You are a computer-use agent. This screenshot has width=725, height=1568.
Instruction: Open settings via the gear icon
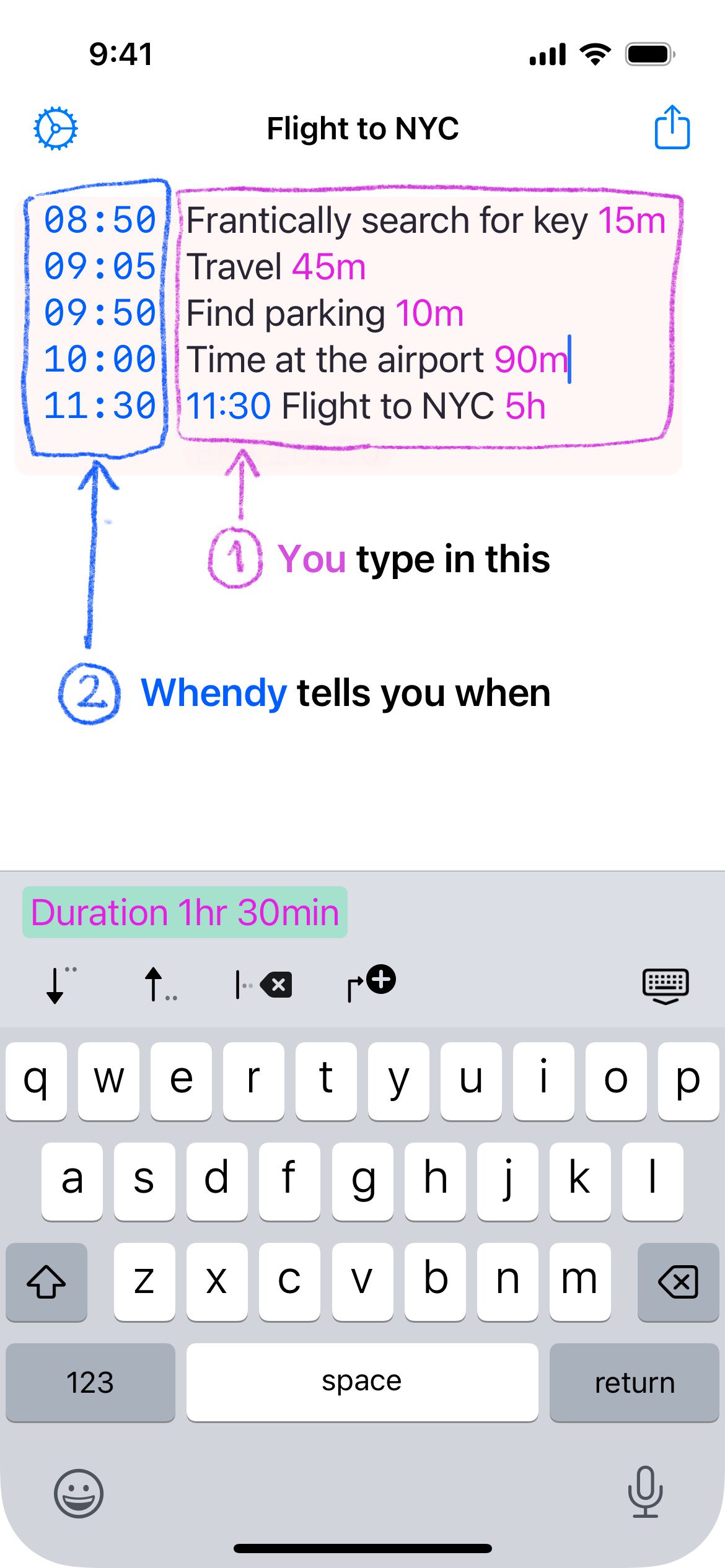tap(55, 129)
